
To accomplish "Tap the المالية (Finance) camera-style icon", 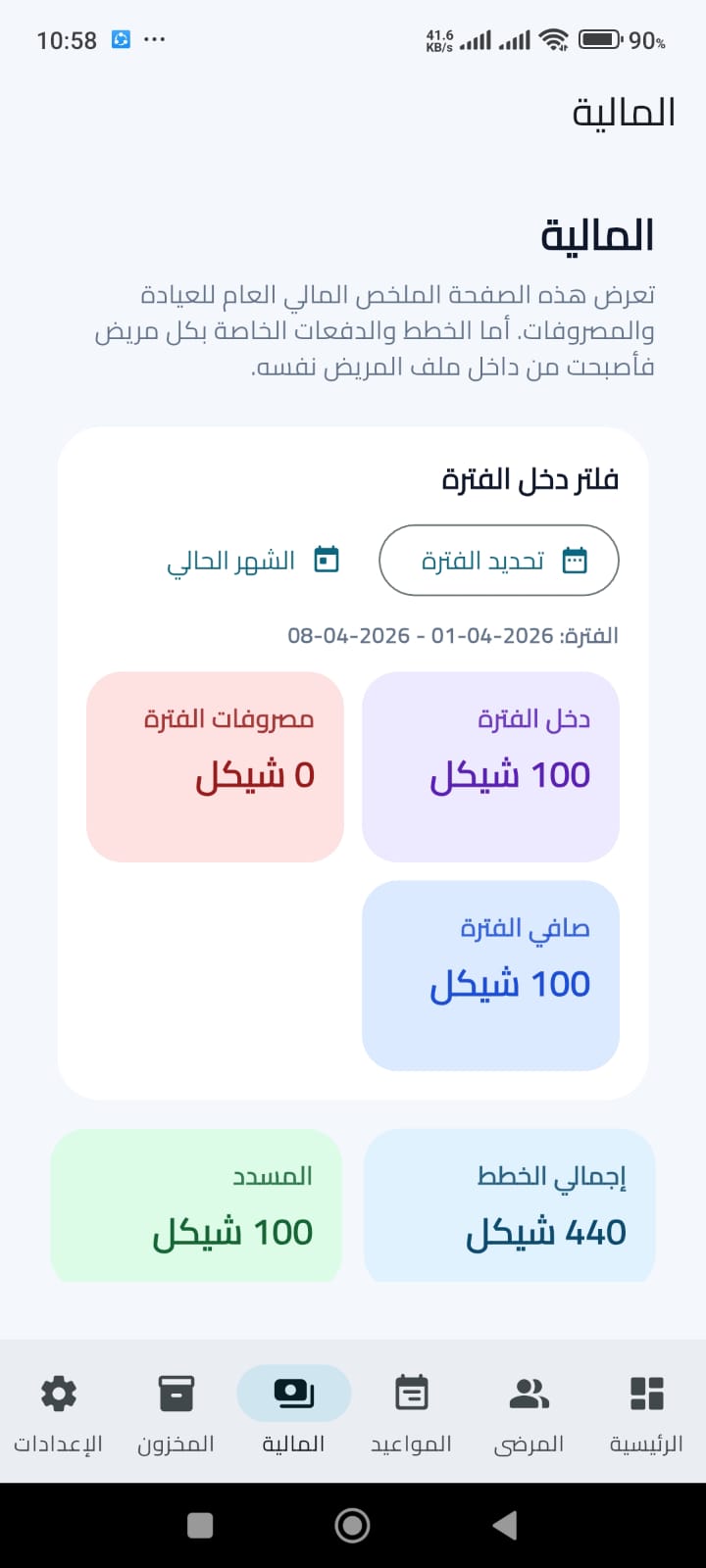I will click(293, 1393).
